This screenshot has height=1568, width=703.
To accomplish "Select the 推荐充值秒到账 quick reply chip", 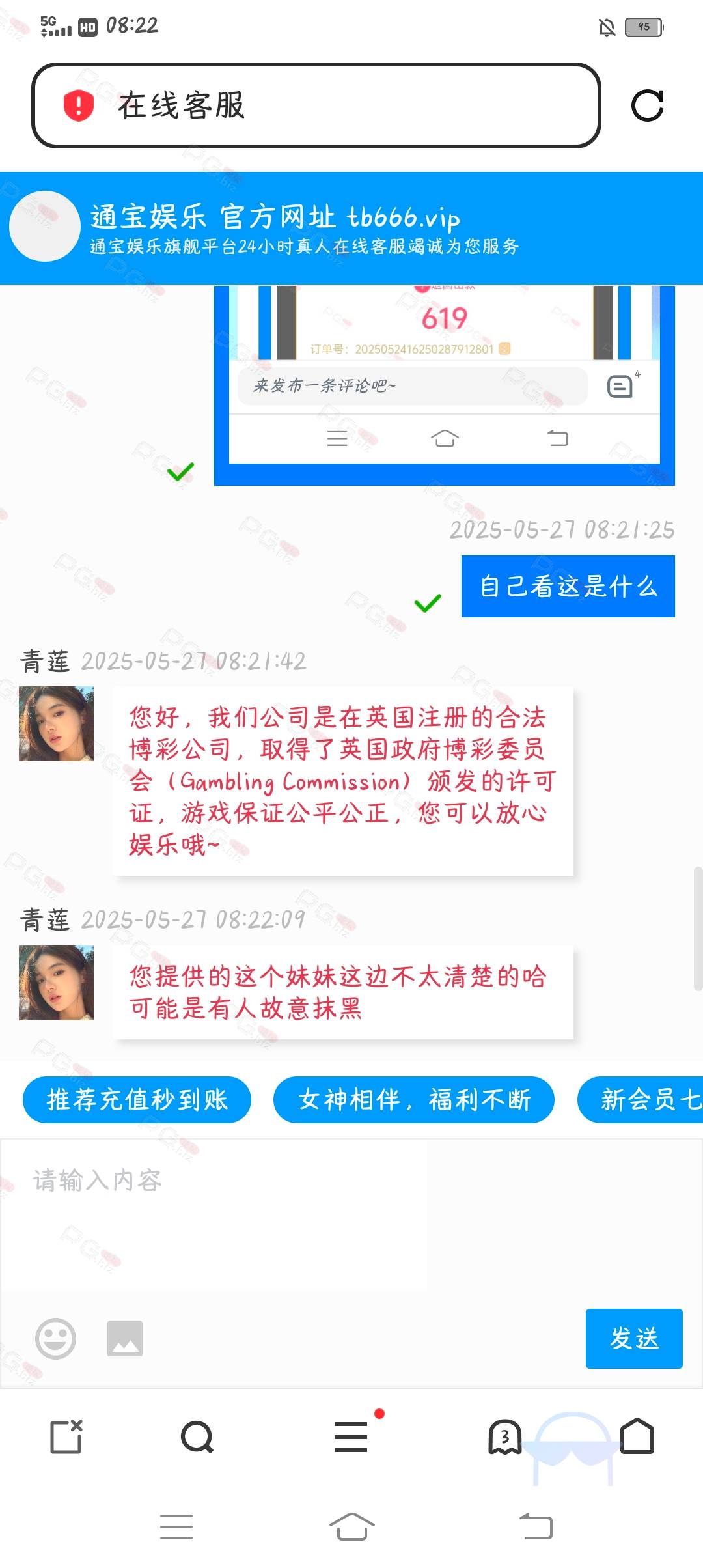I will click(x=137, y=1100).
